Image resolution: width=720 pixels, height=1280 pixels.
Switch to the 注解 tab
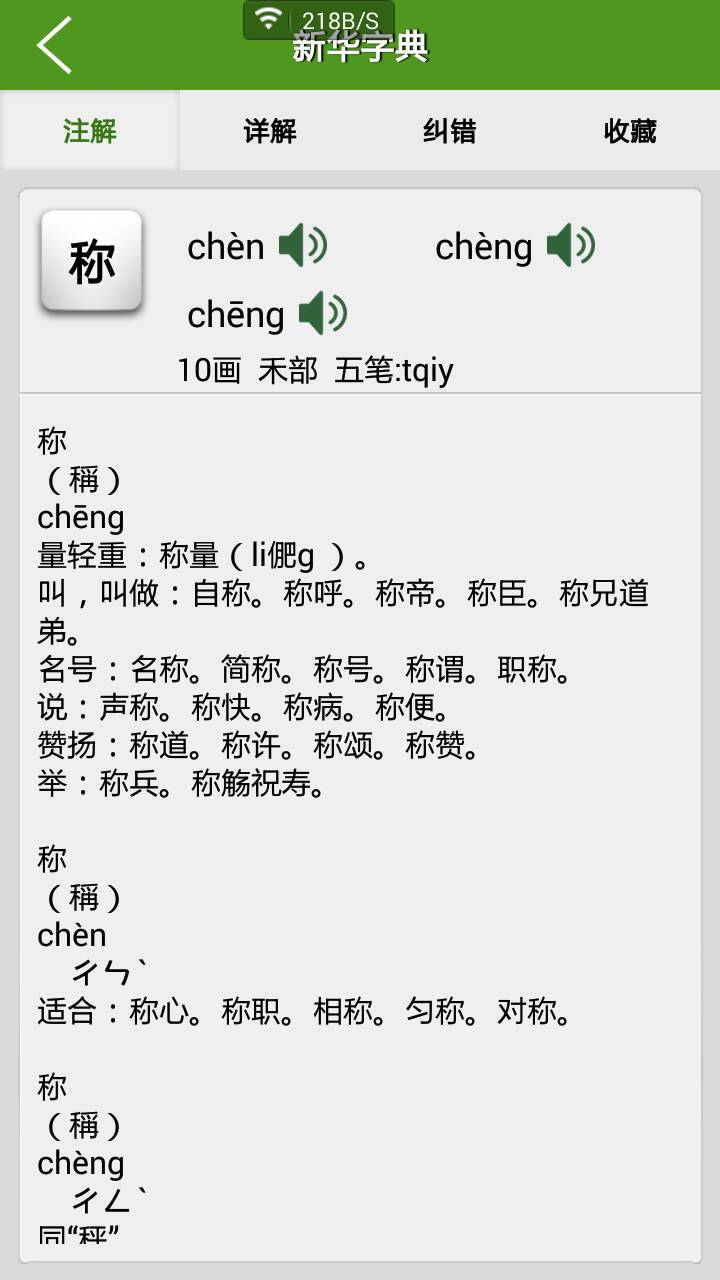[90, 131]
